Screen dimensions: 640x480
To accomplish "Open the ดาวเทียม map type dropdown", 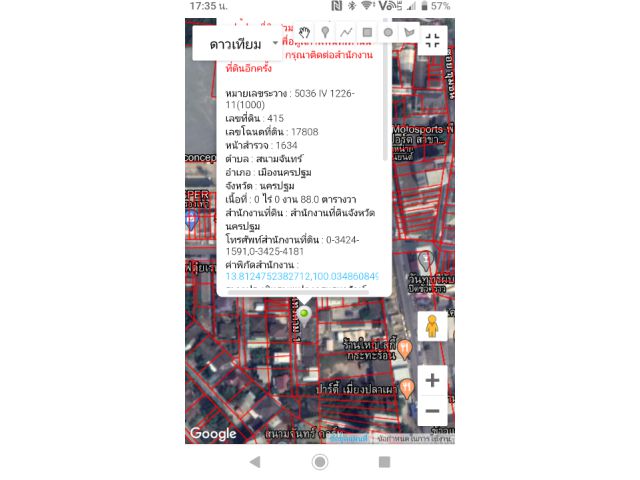I will coord(236,44).
